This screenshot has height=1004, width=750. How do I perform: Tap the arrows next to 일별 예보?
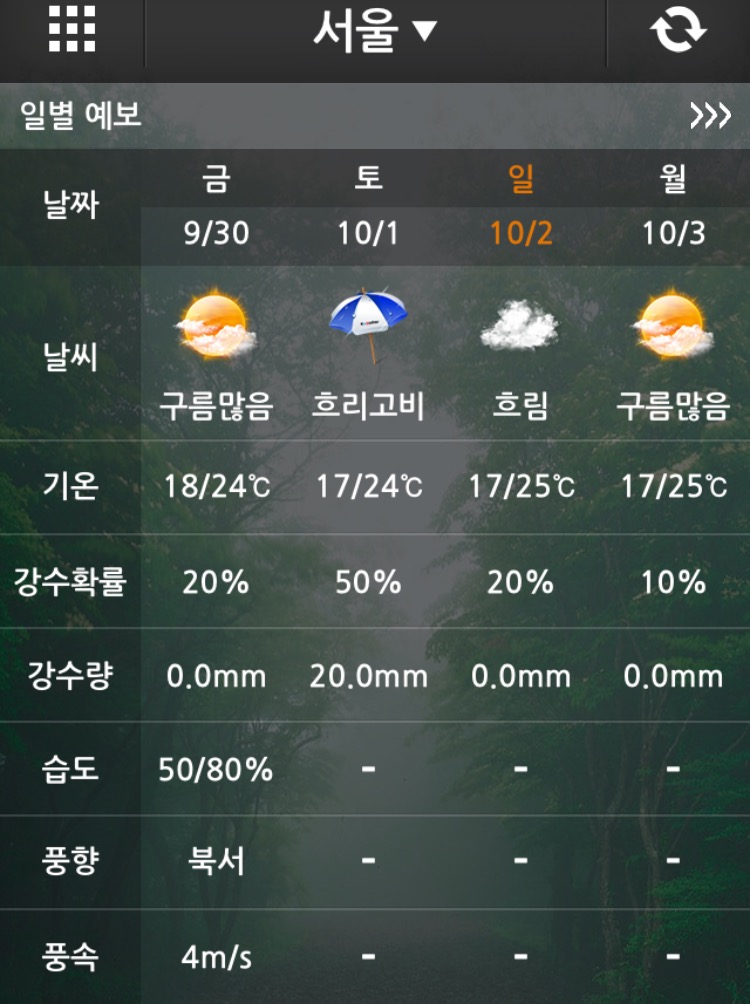pos(710,116)
